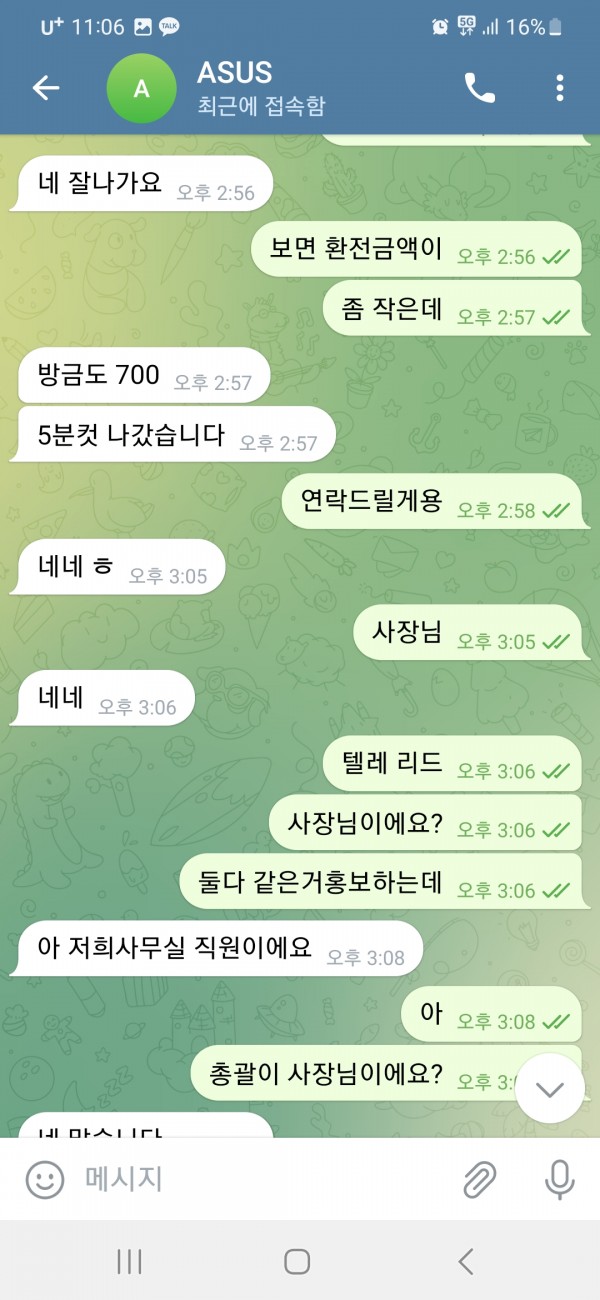The image size is (600, 1300).
Task: Go to the home screen
Action: [297, 1262]
